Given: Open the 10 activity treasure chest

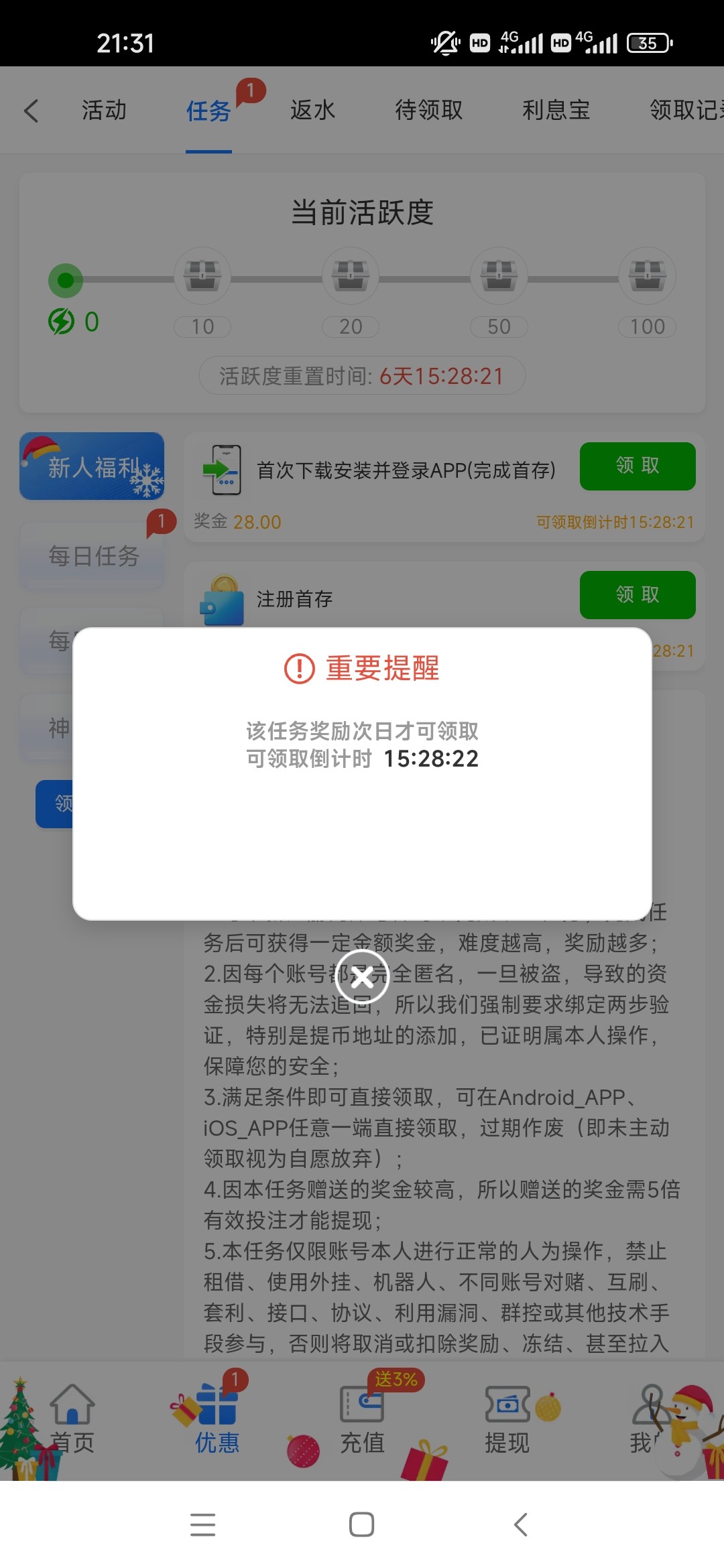Looking at the screenshot, I should [202, 276].
